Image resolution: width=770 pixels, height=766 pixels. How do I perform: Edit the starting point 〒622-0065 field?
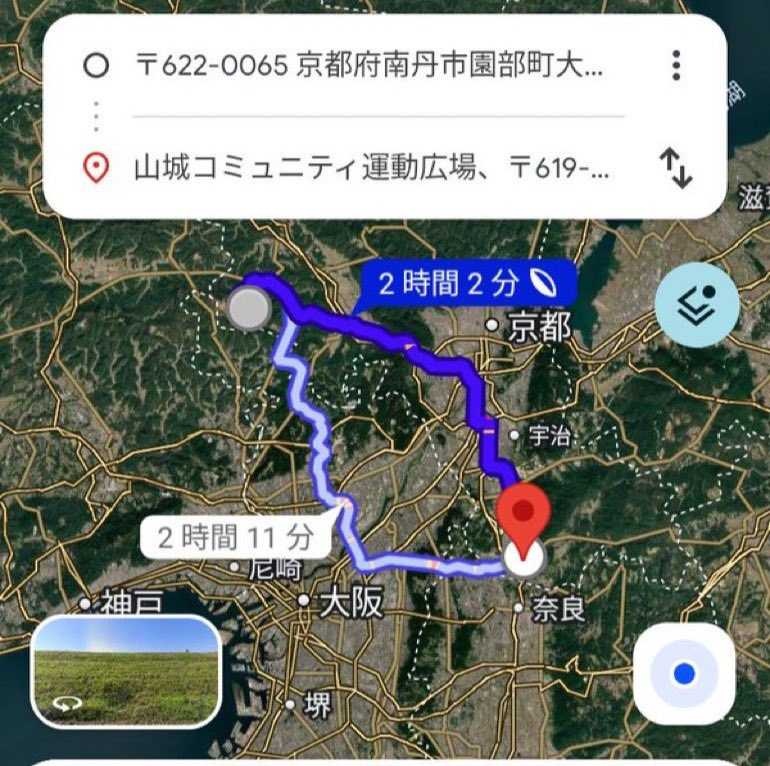[x=370, y=67]
